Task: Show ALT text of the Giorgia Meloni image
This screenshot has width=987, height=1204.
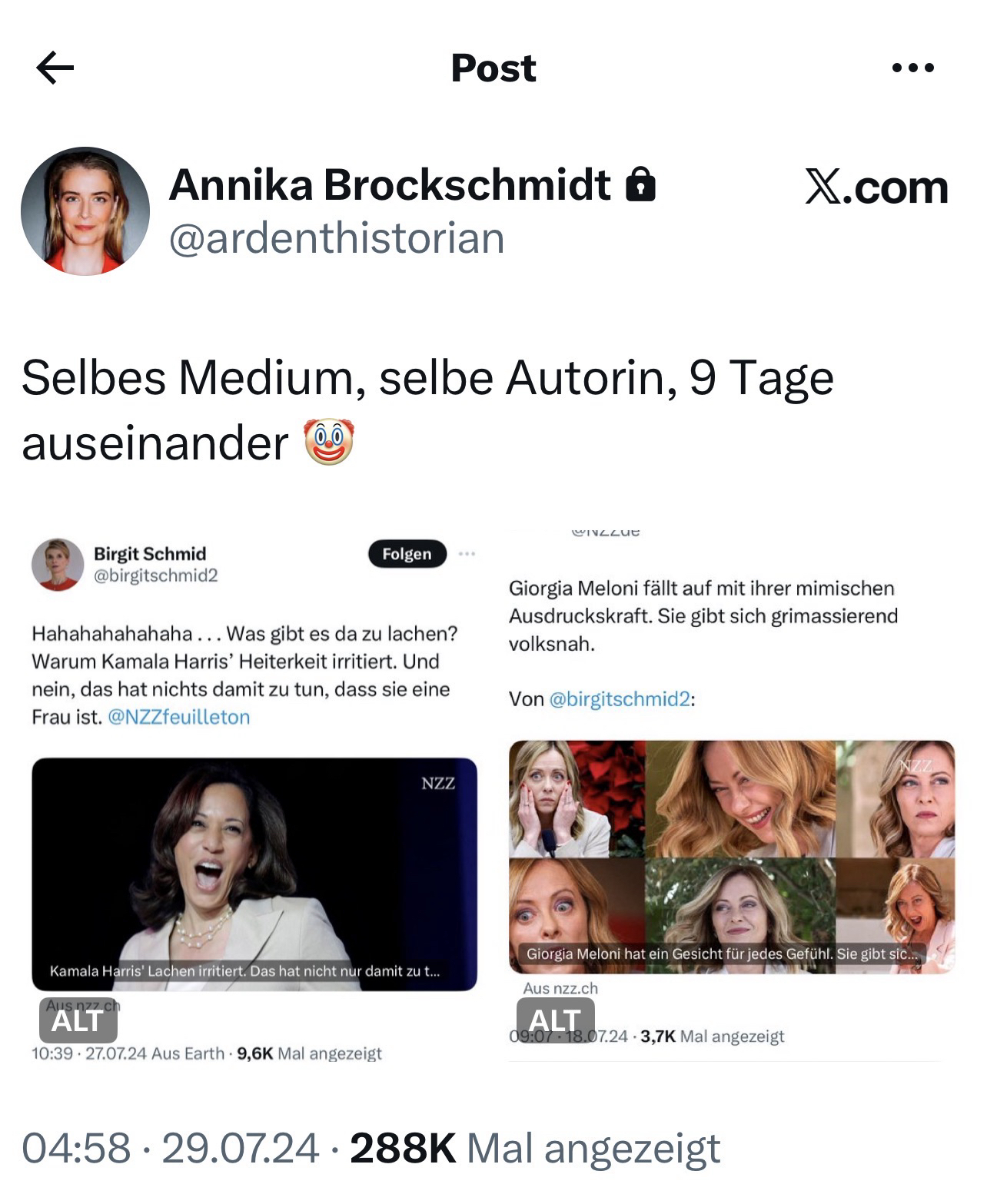Action: 555,1020
